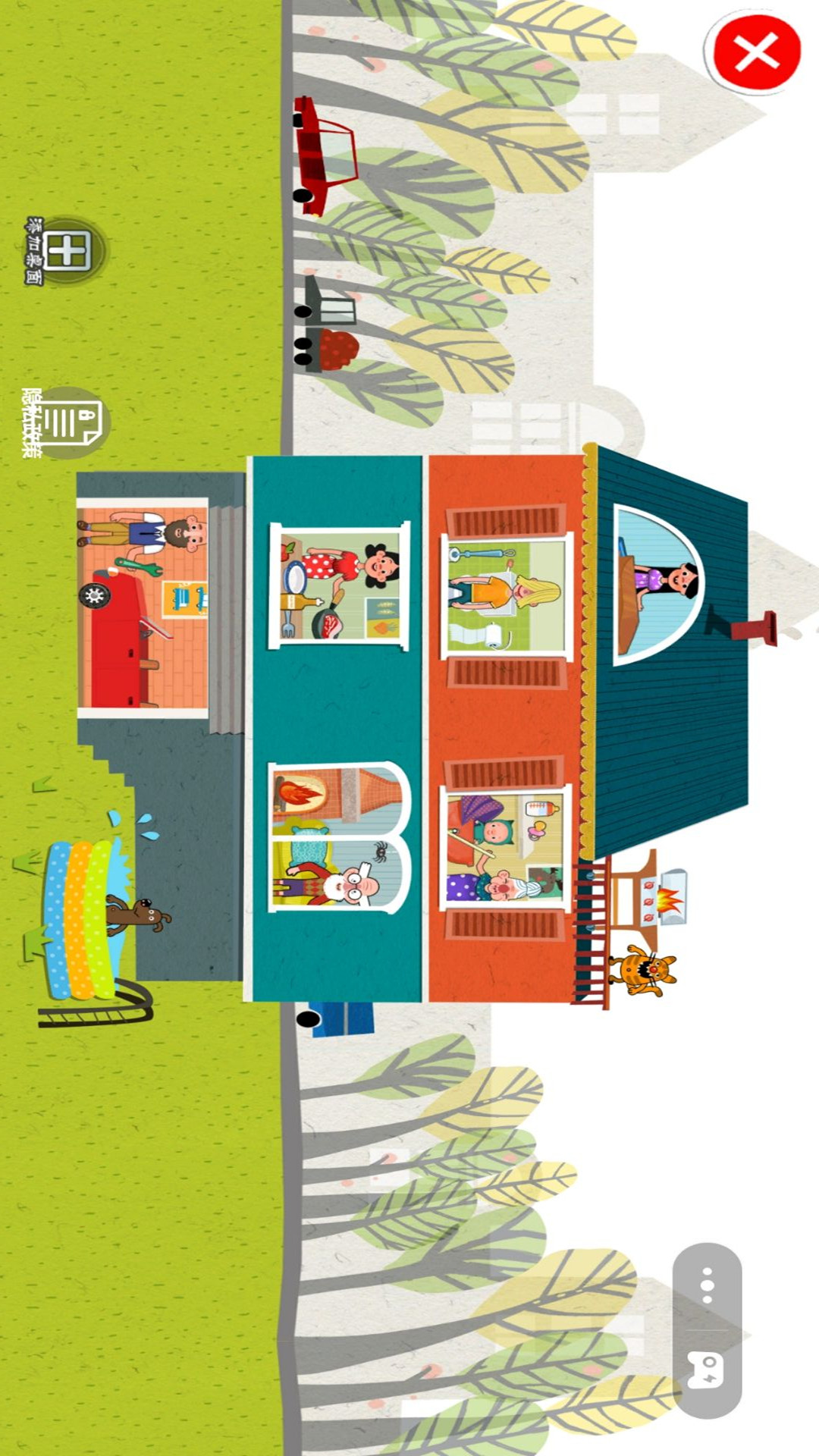This screenshot has height=1456, width=819.
Task: Open the 隐私政策 privacy policy
Action: [x=65, y=422]
